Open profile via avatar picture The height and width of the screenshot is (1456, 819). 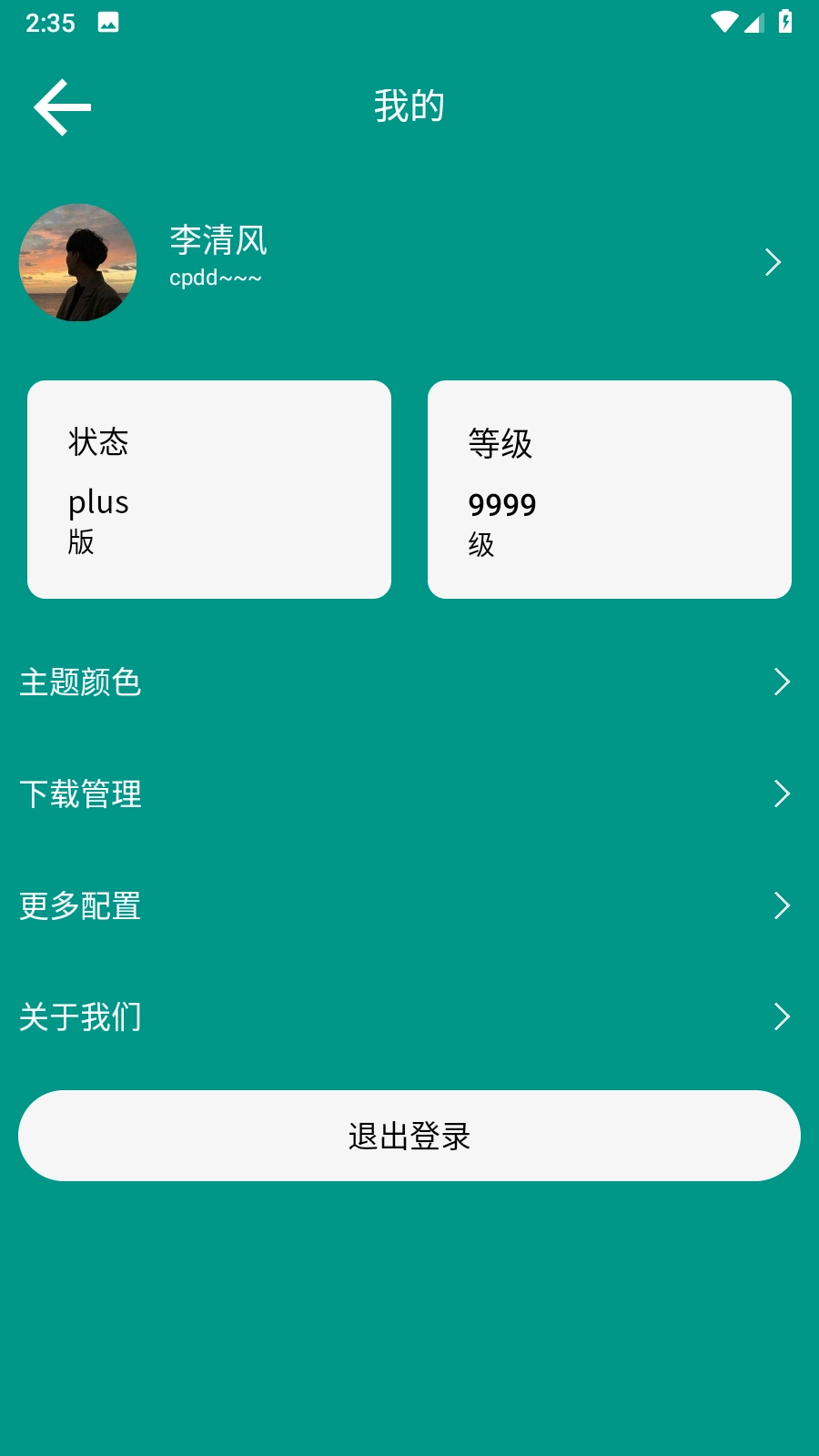pos(79,263)
